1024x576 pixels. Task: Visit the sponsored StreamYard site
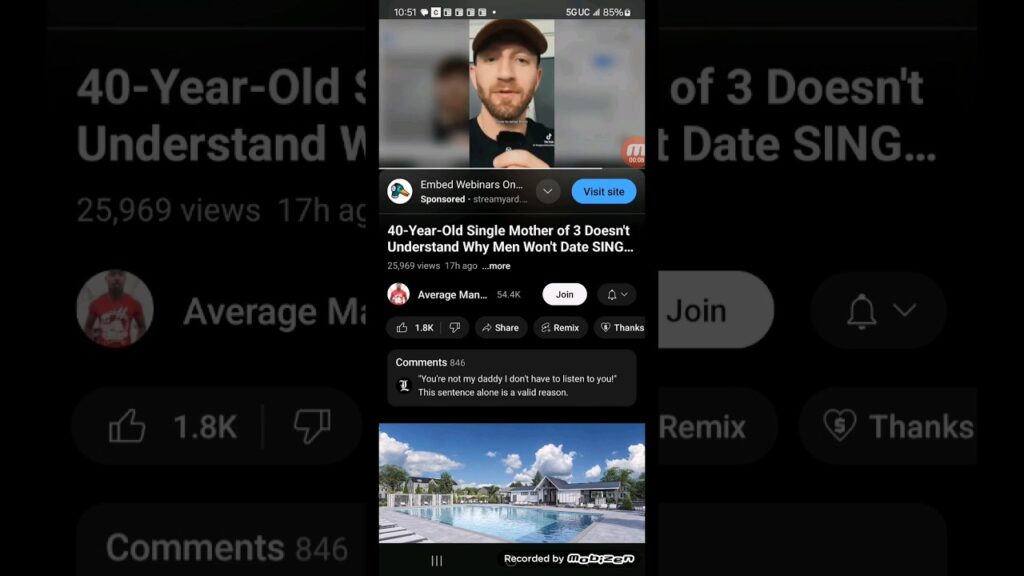coord(603,191)
